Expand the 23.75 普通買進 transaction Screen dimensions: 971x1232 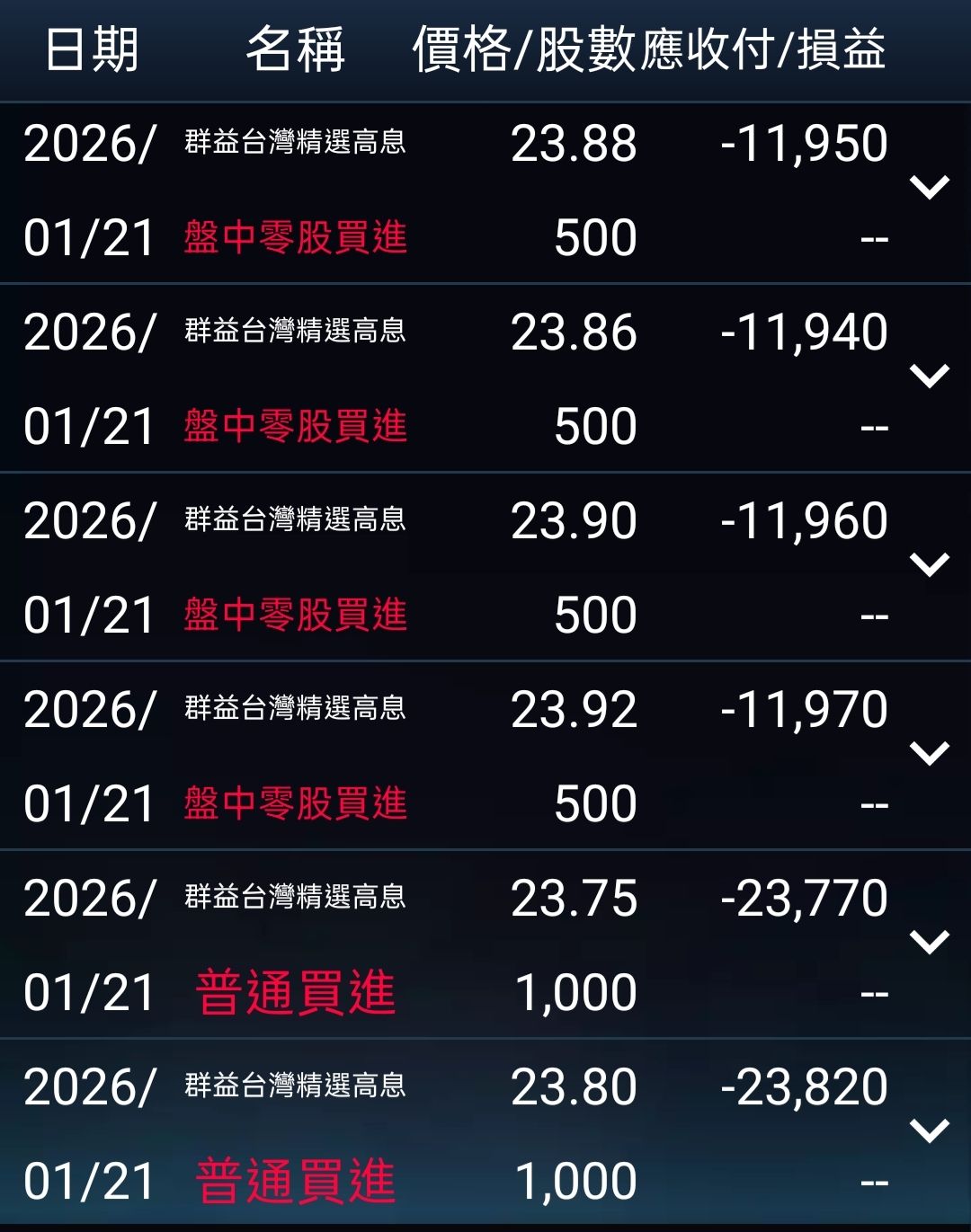click(x=929, y=943)
